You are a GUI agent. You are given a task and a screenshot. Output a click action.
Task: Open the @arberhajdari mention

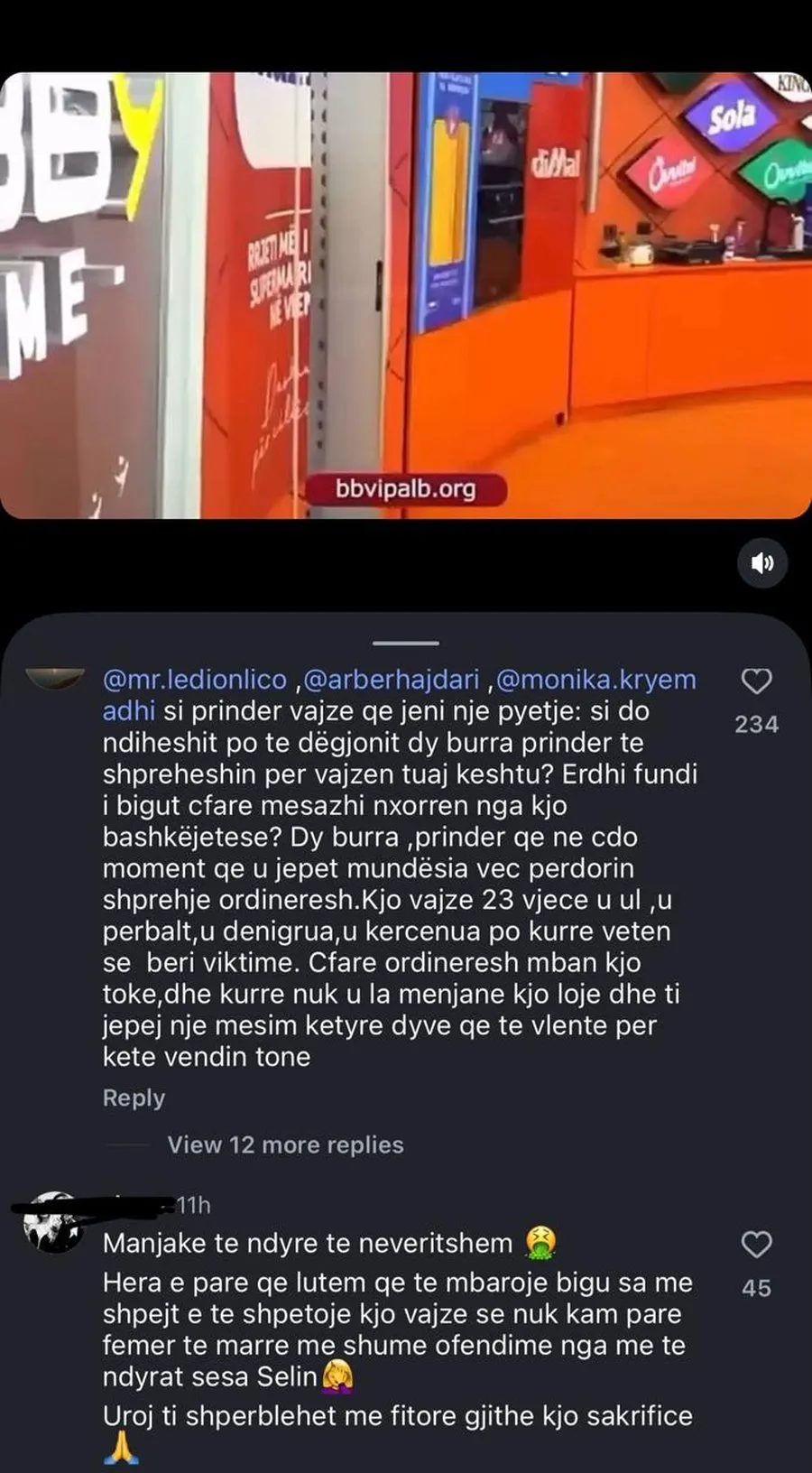[391, 680]
